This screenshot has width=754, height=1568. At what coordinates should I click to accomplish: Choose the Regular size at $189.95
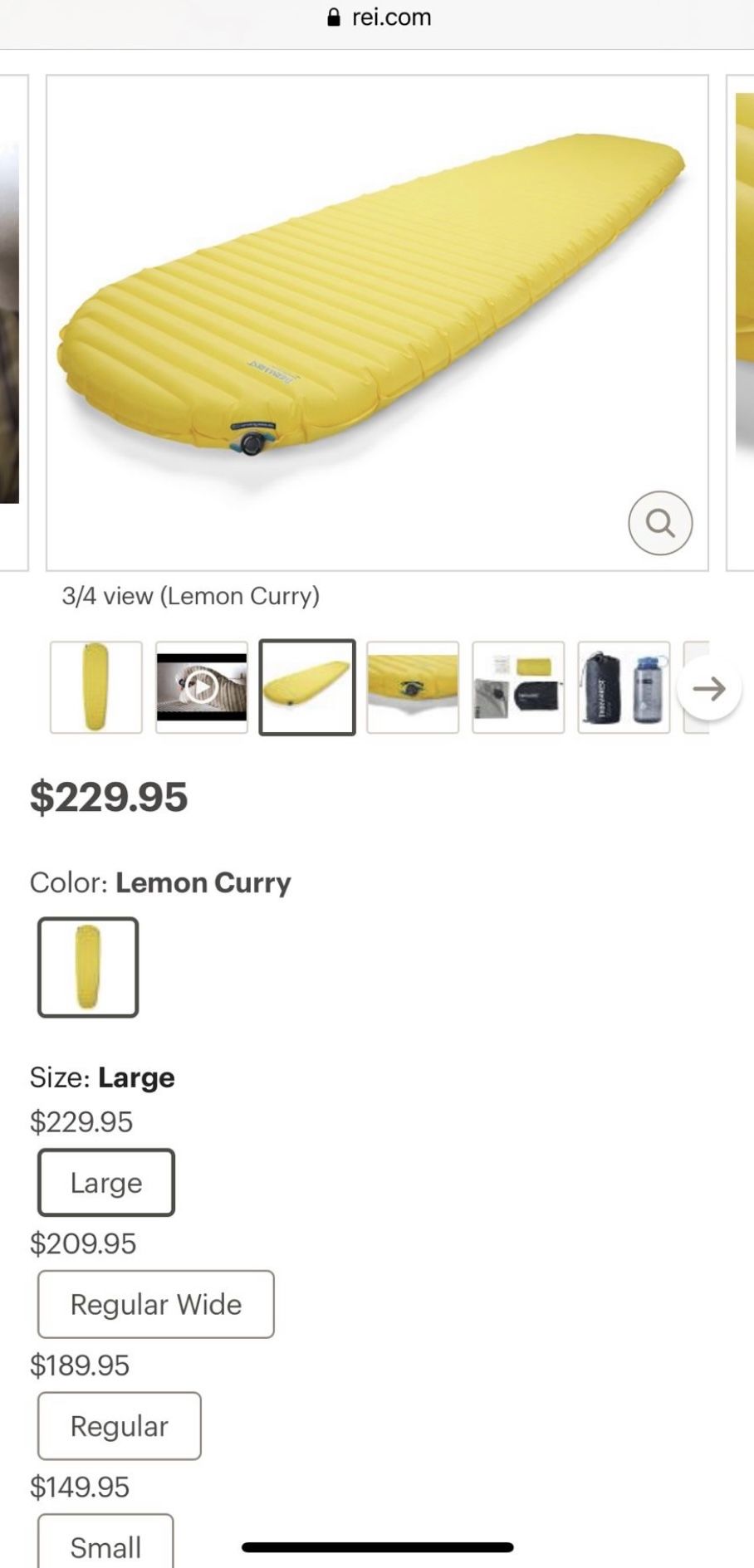pos(120,1426)
